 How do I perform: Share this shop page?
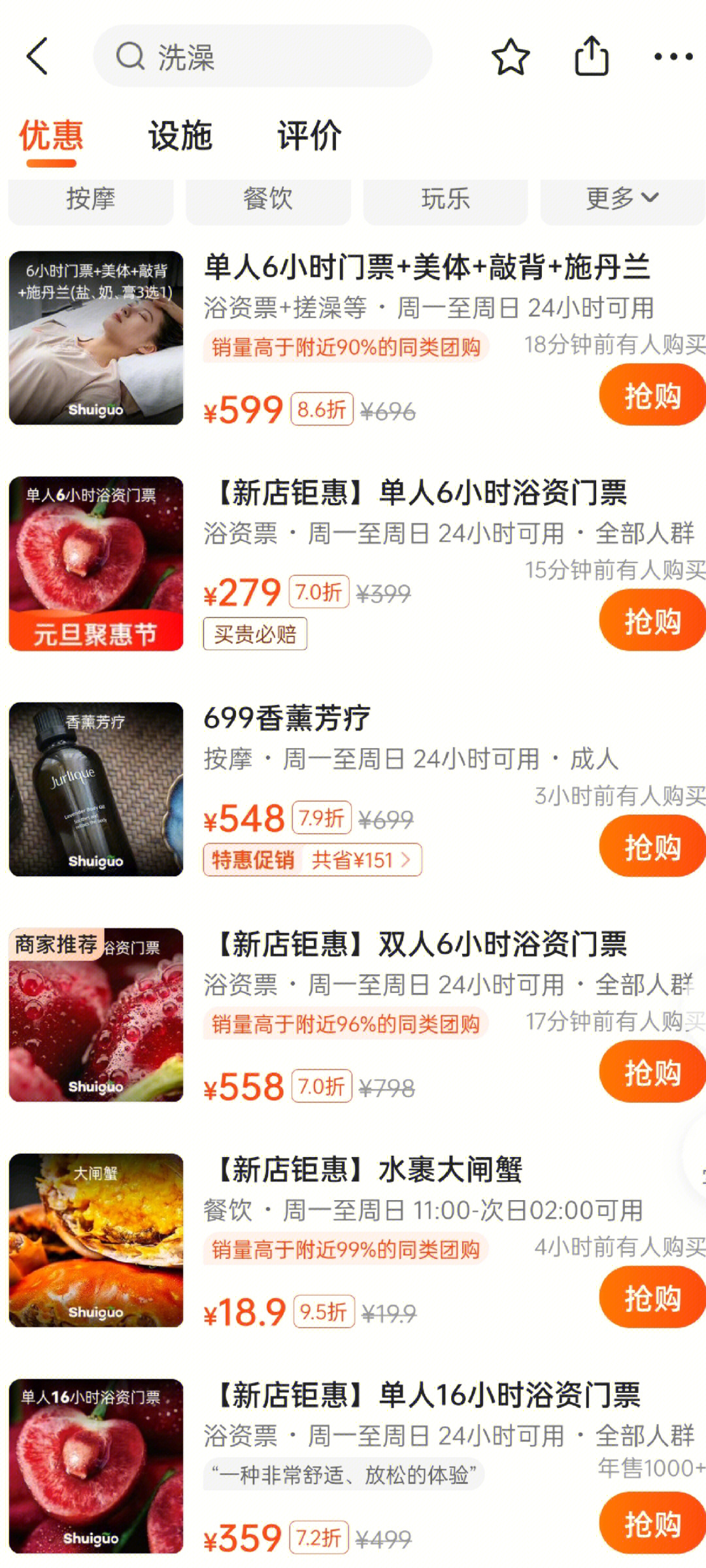click(591, 57)
